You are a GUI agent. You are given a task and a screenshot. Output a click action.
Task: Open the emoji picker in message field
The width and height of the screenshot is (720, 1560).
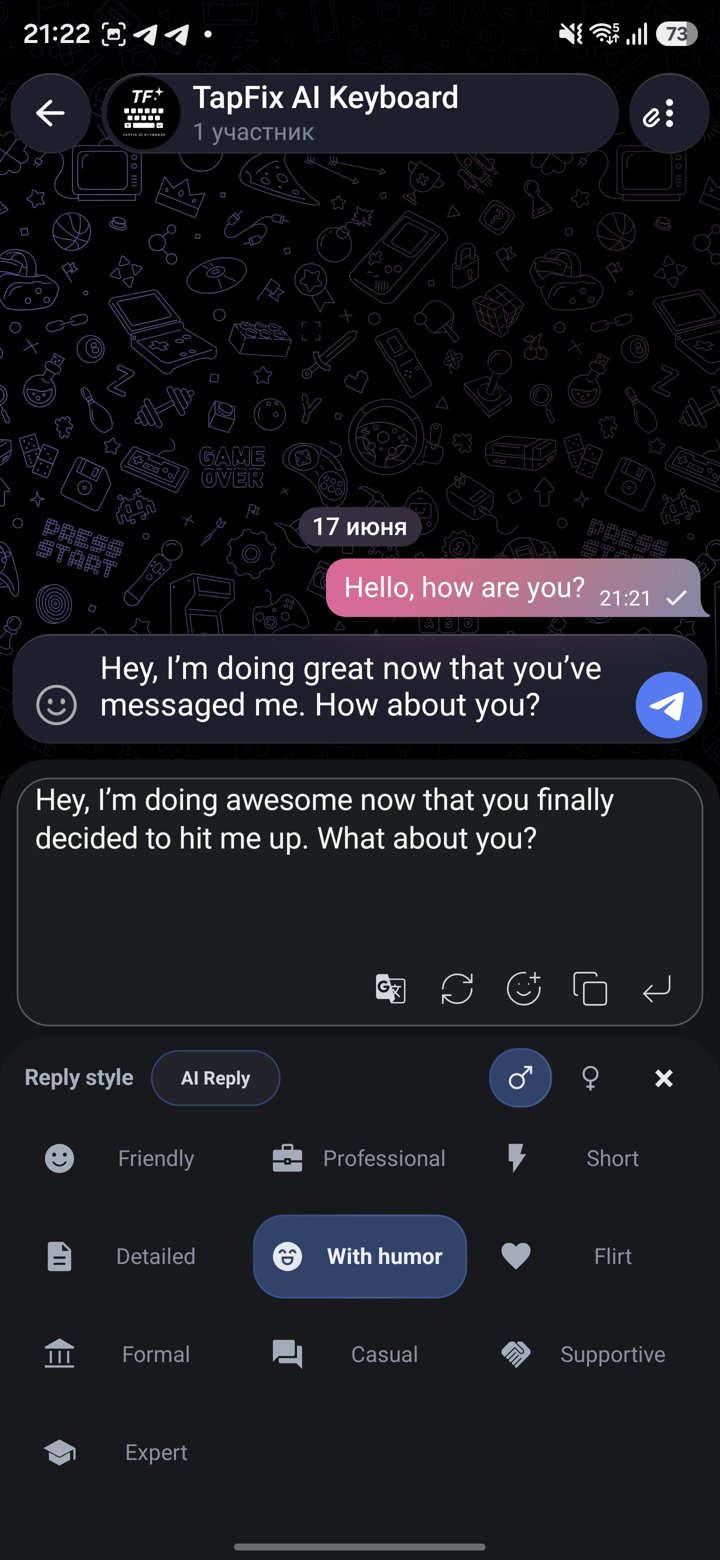pos(56,705)
